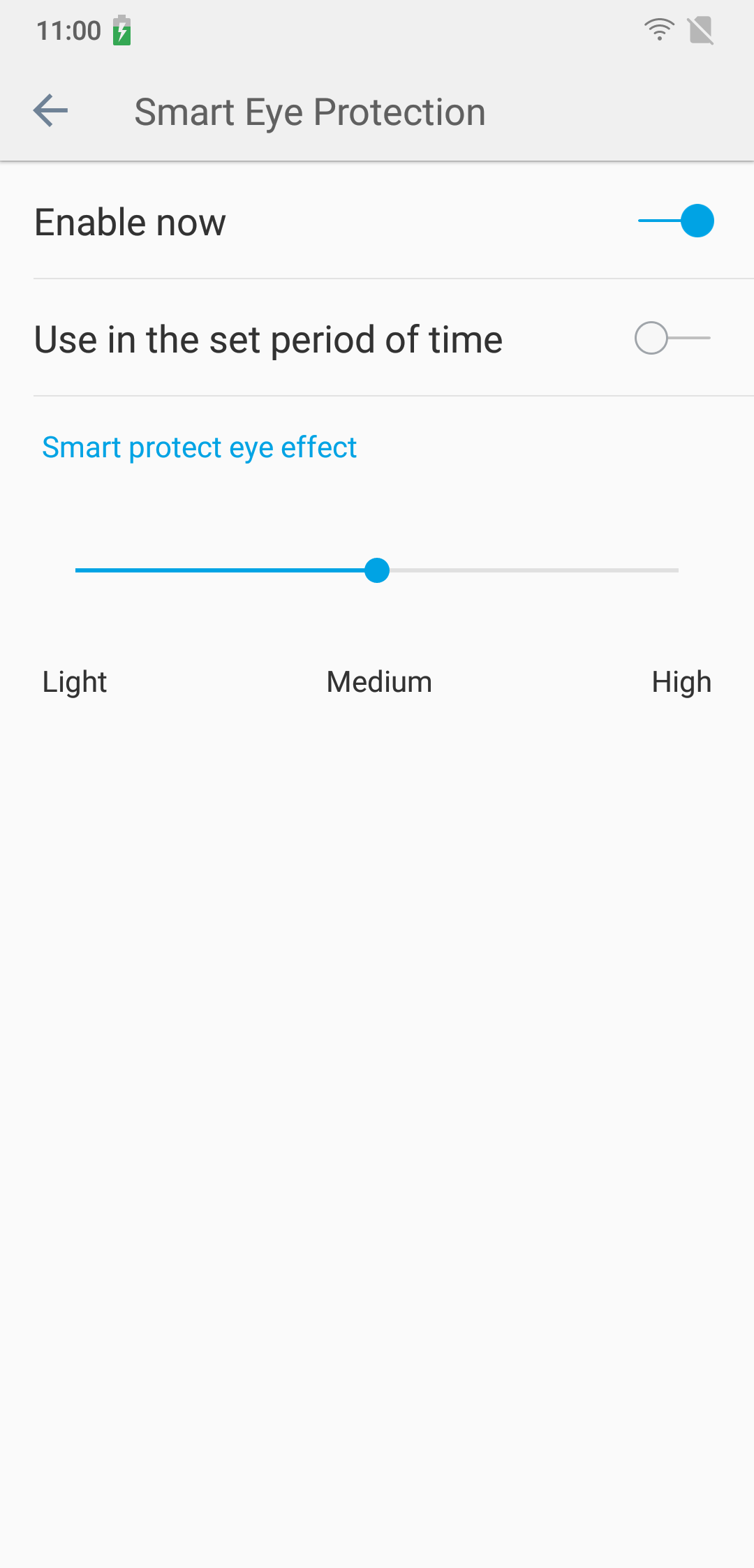Select the Light intensity label
Viewport: 754px width, 1568px height.
click(x=74, y=681)
